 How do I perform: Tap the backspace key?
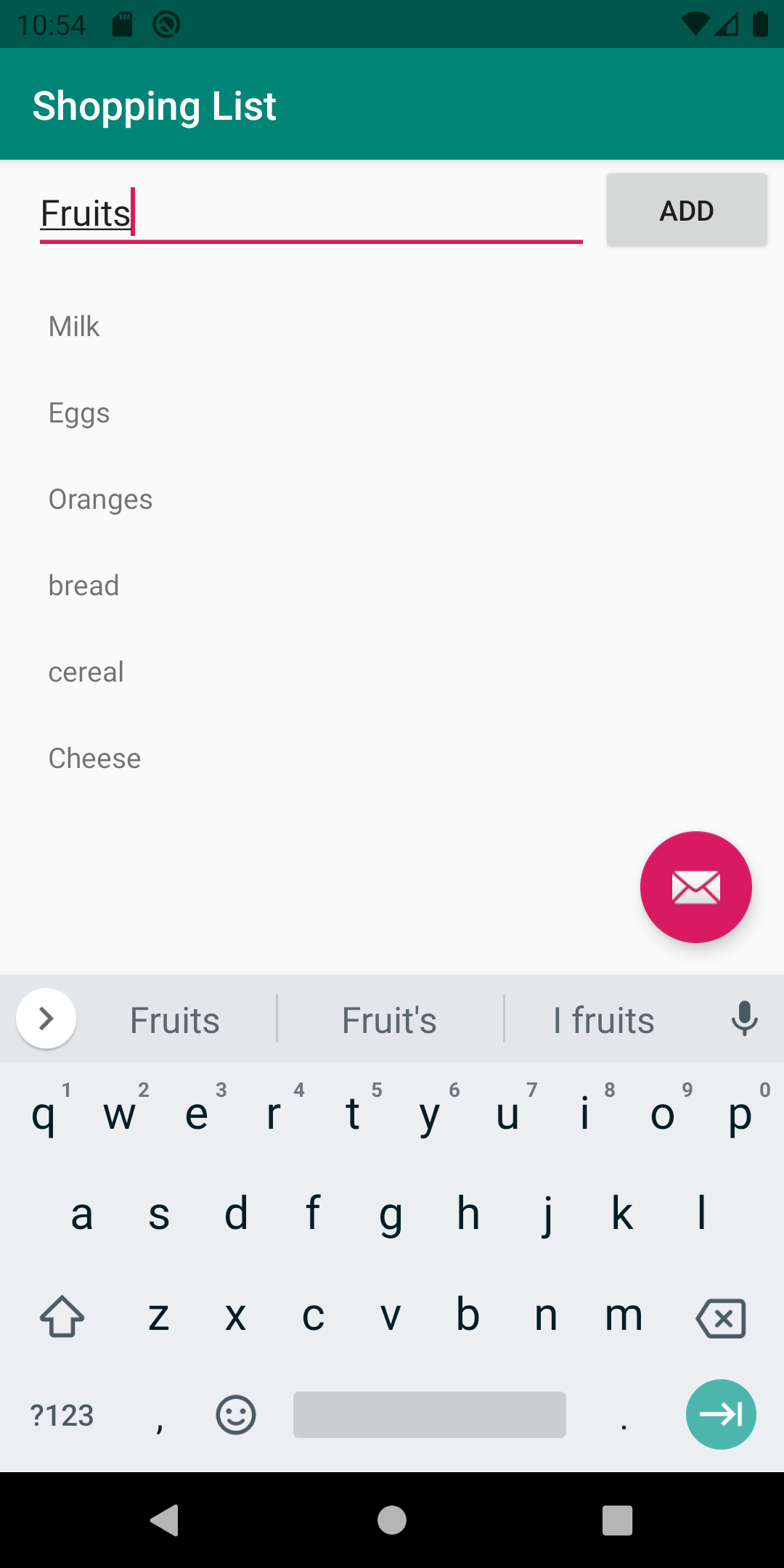coord(720,1318)
